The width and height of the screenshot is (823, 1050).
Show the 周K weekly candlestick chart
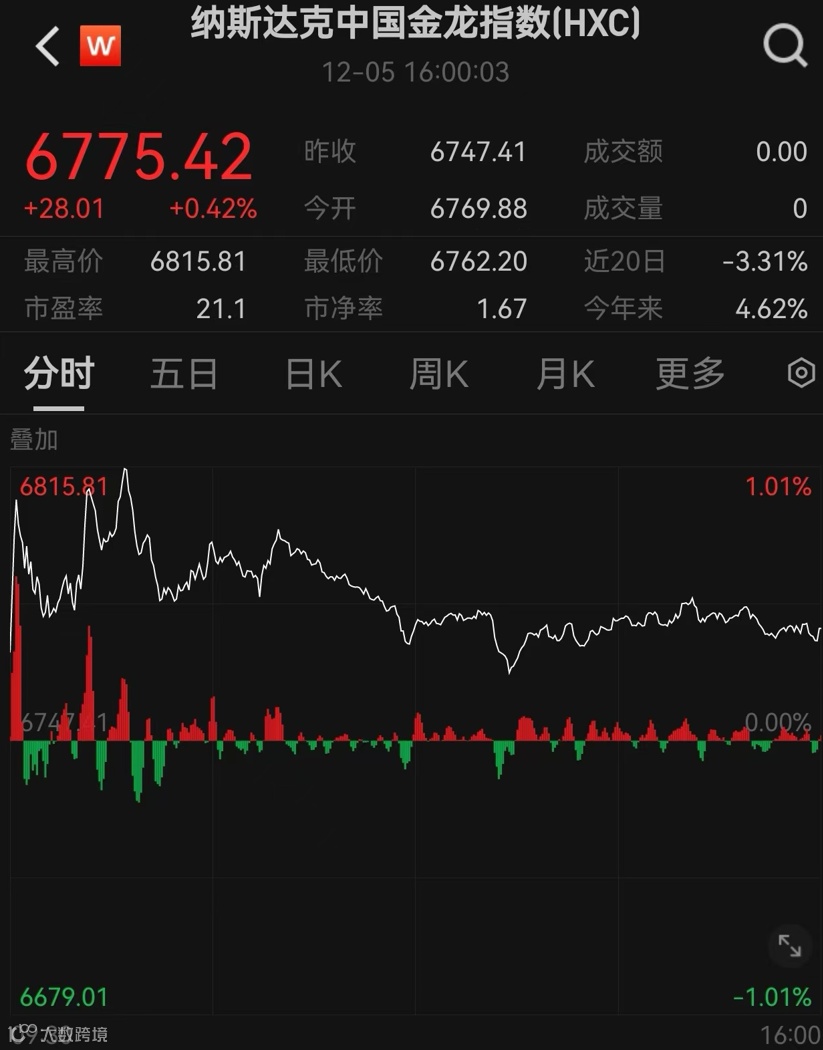[438, 374]
